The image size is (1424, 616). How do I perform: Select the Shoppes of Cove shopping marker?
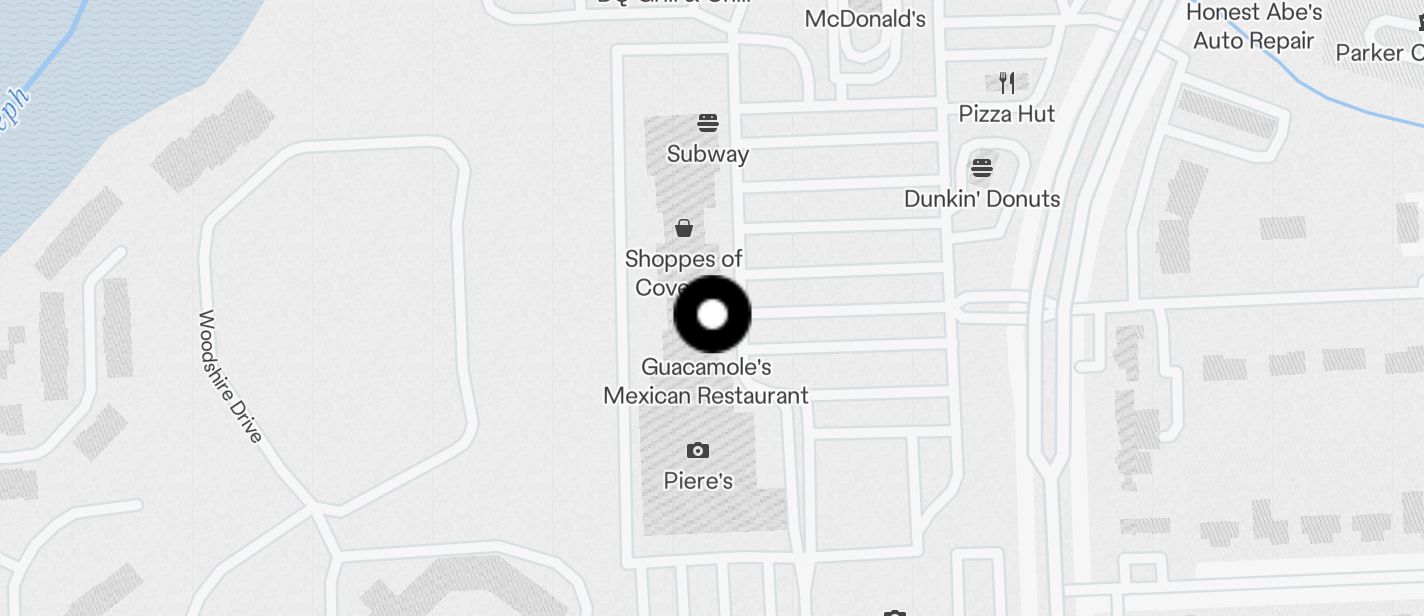coord(684,229)
